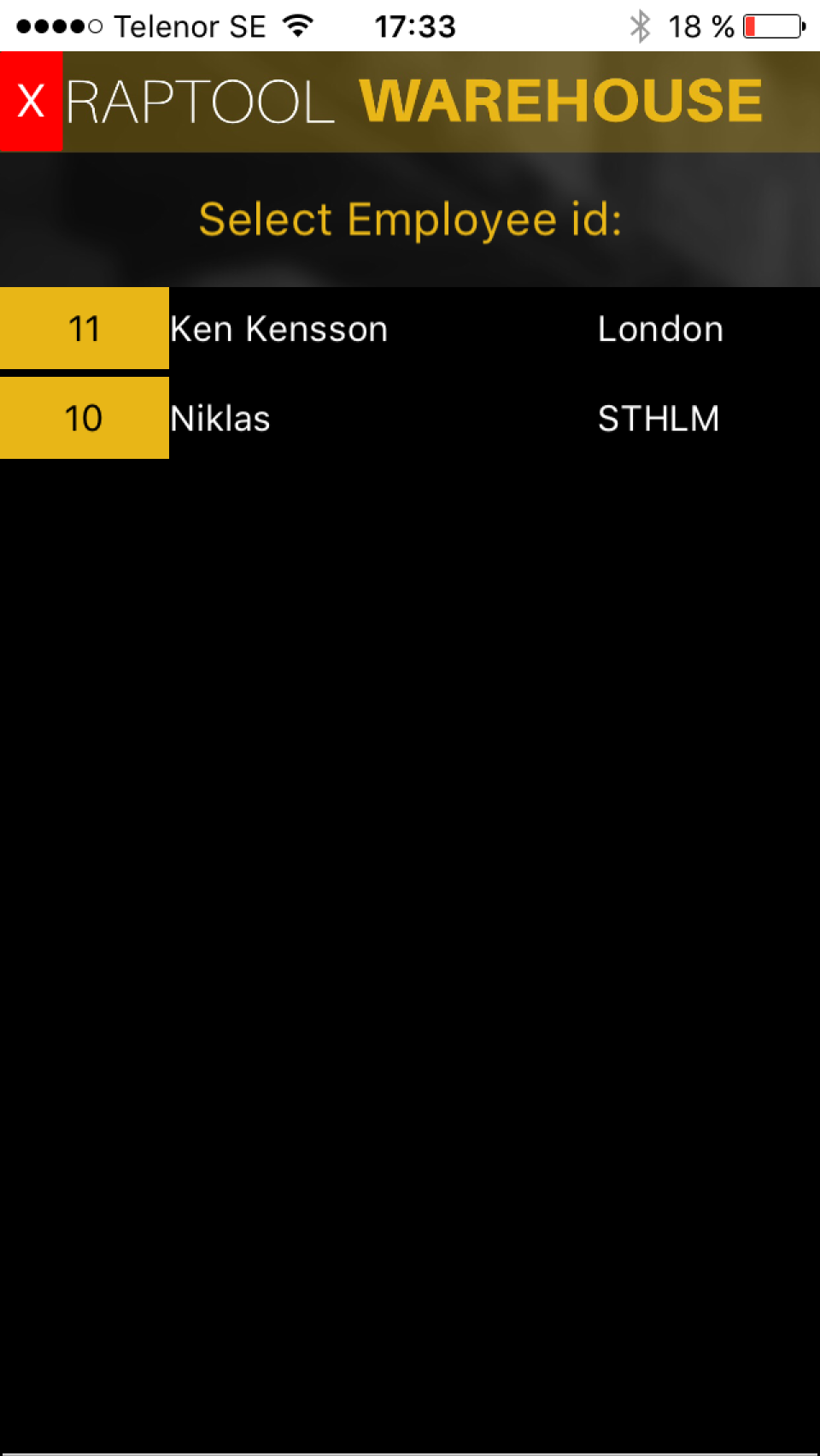The height and width of the screenshot is (1456, 820).
Task: Select employee id 11 Ken Kensson
Action: click(84, 329)
